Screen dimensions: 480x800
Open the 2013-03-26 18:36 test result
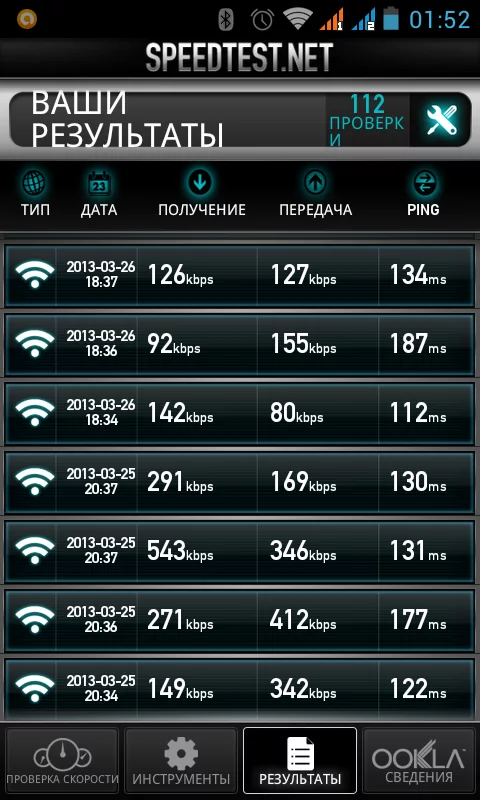pyautogui.click(x=240, y=345)
